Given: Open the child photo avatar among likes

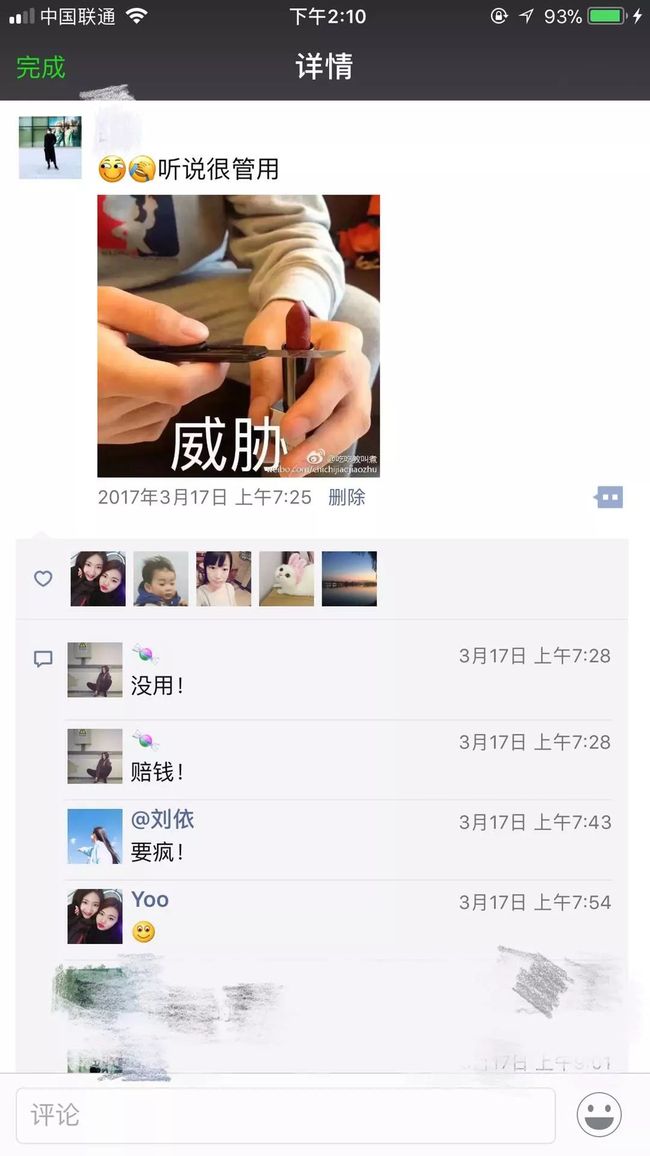Looking at the screenshot, I should point(161,579).
